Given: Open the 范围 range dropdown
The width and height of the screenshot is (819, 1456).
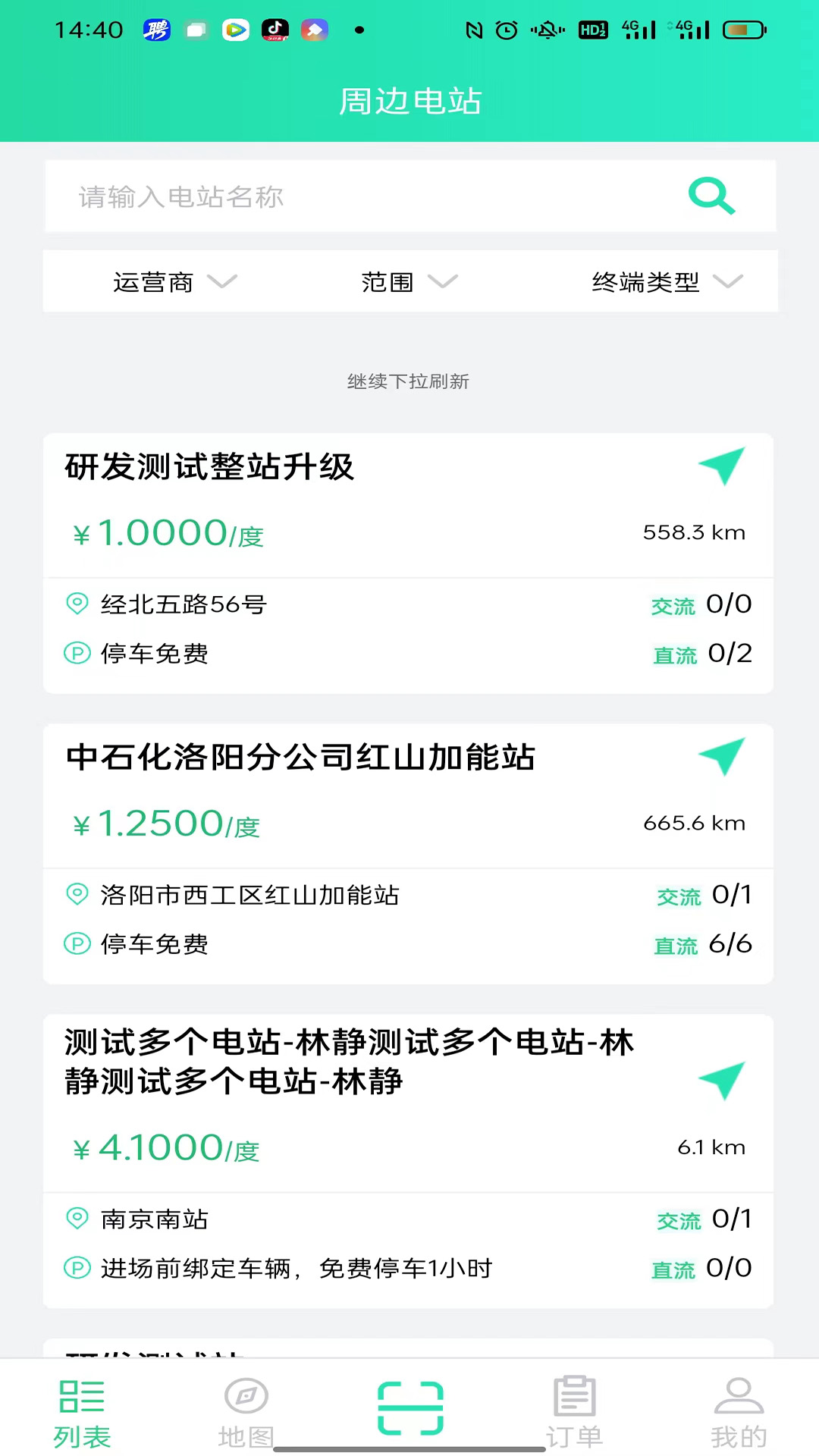Looking at the screenshot, I should pyautogui.click(x=409, y=281).
